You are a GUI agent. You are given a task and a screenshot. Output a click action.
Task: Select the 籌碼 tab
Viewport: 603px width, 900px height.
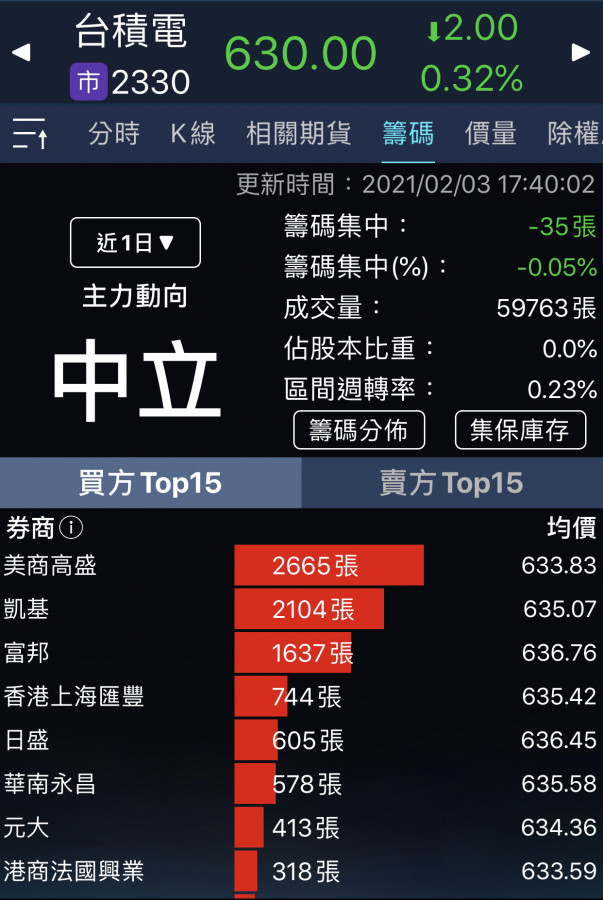click(x=408, y=133)
